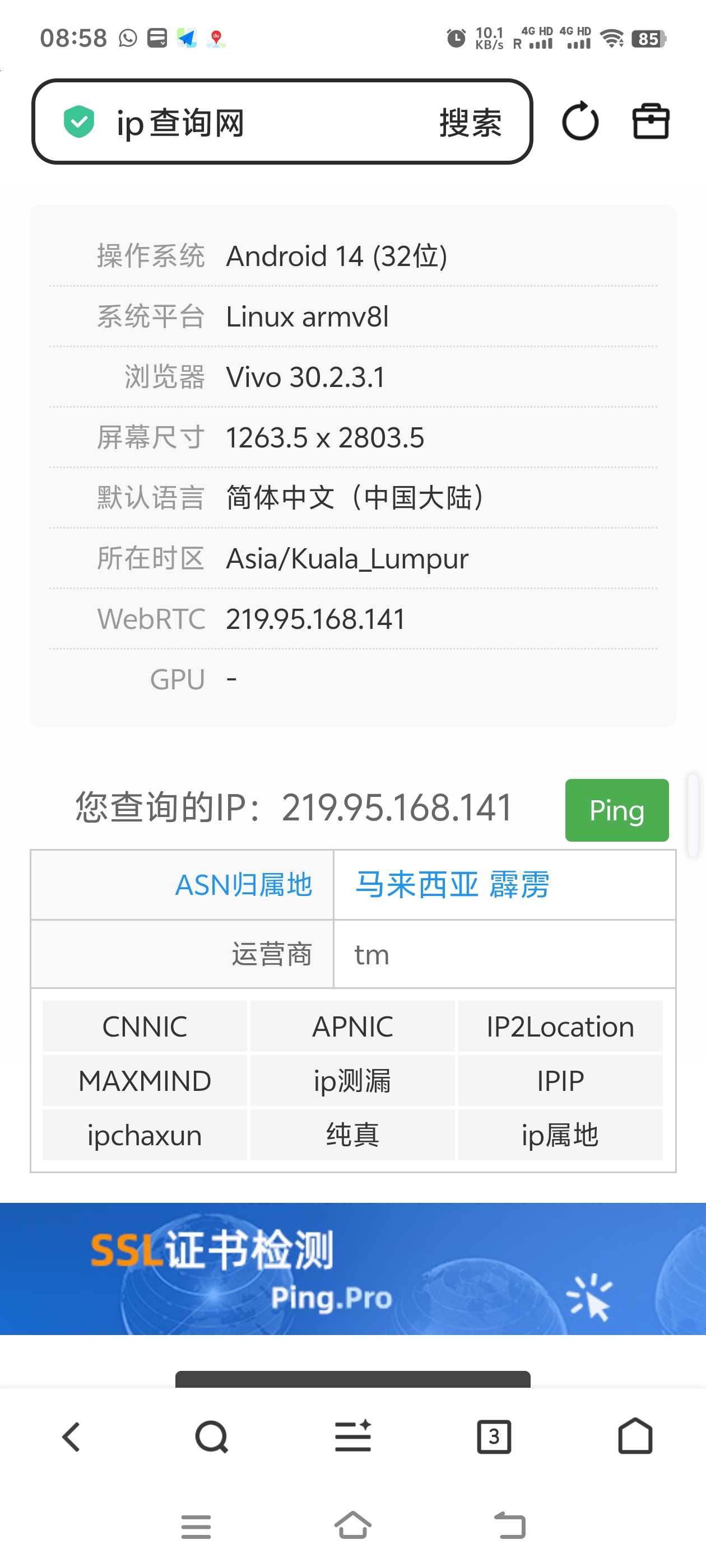Select the MAXMIND data source

[145, 1081]
